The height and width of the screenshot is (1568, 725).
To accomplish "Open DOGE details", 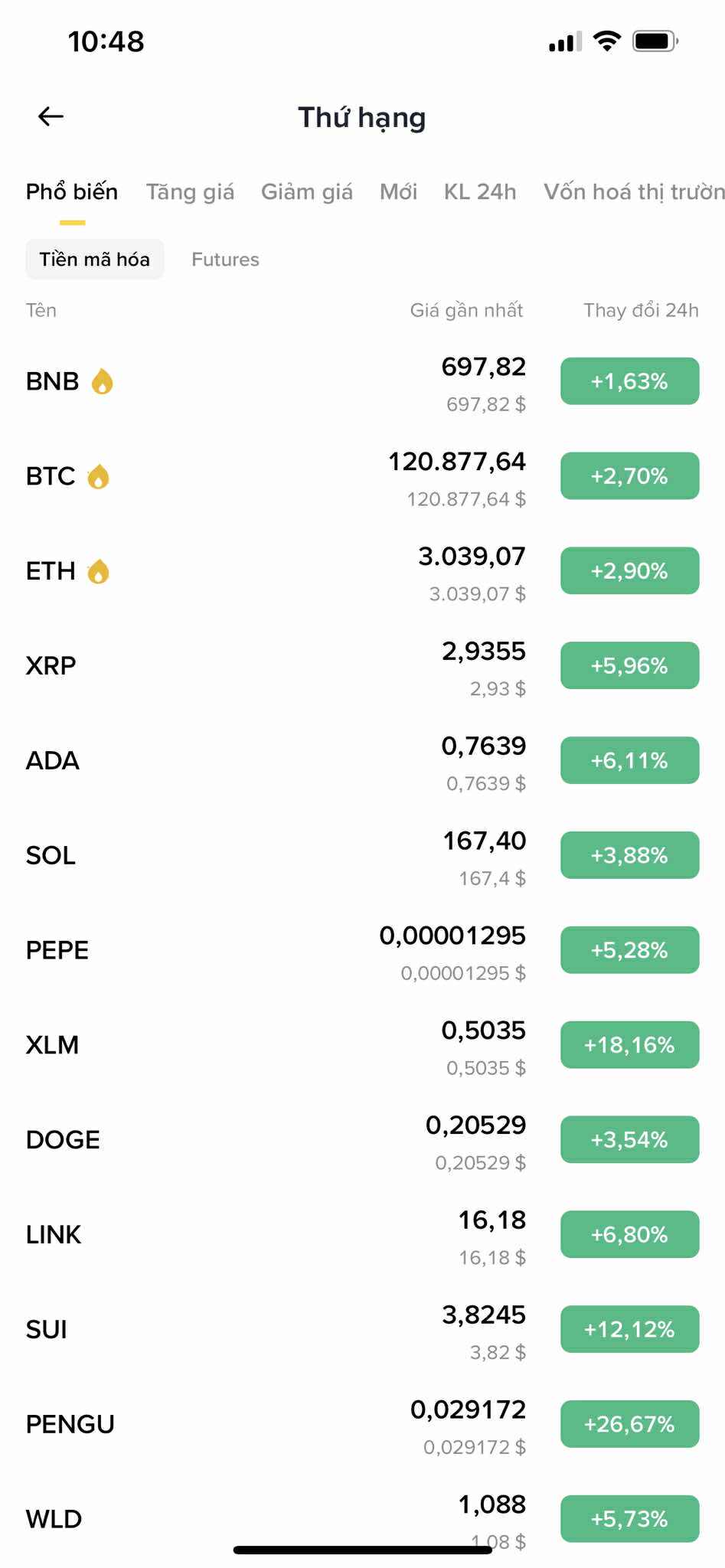I will click(362, 1141).
